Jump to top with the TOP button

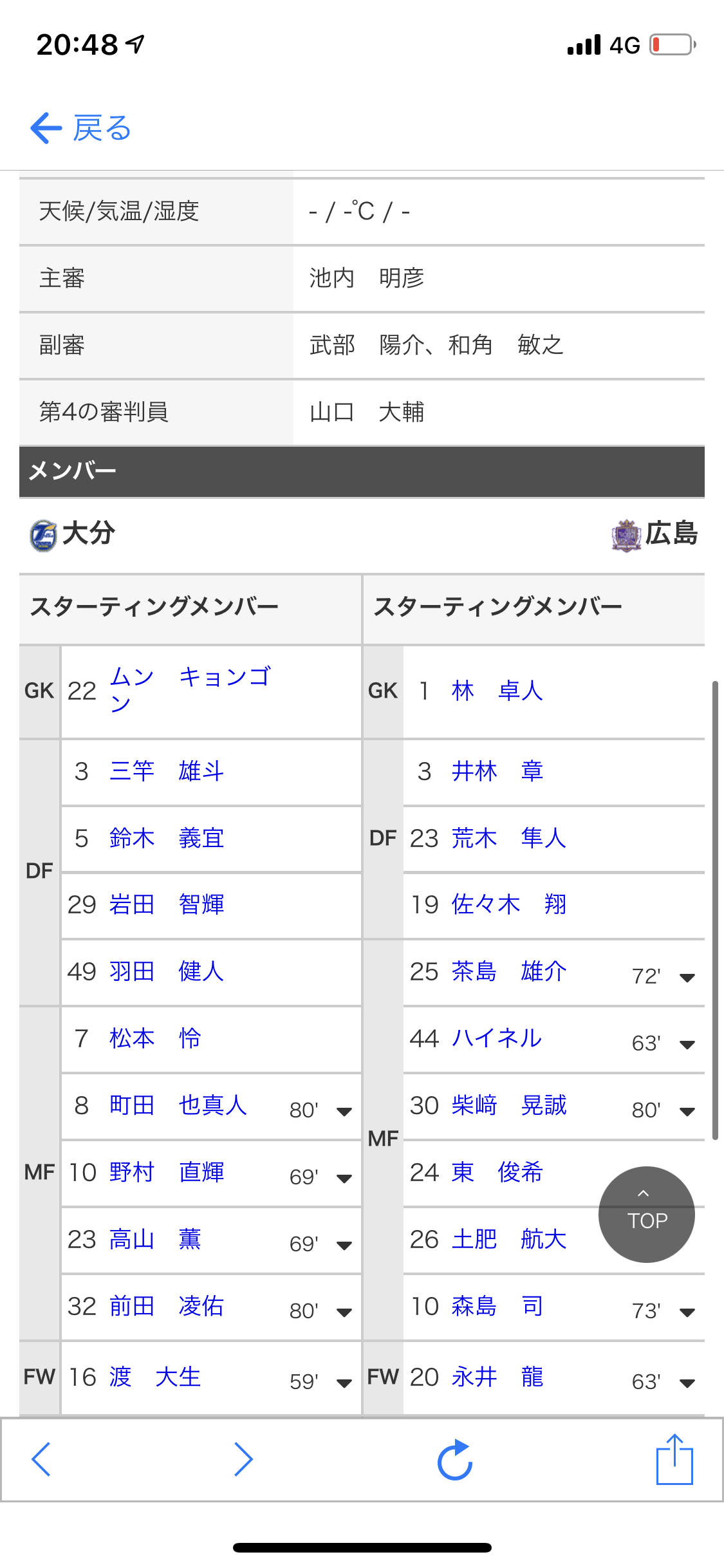(646, 1214)
